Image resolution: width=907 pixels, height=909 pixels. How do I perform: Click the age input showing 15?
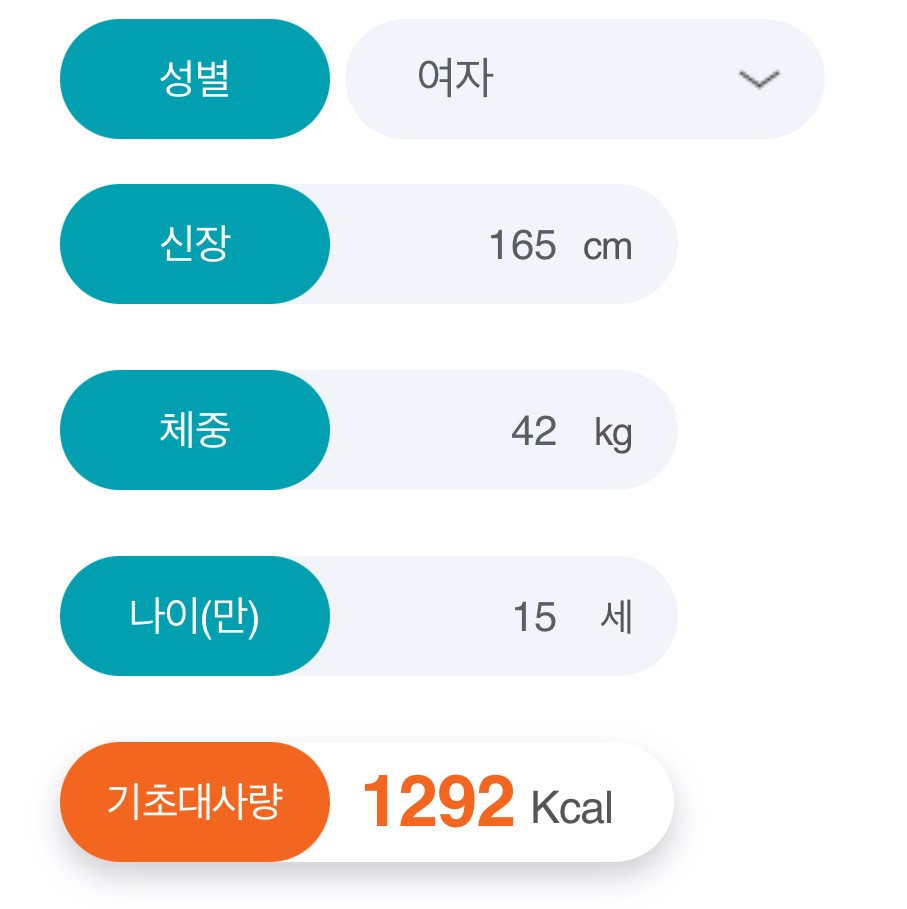535,618
